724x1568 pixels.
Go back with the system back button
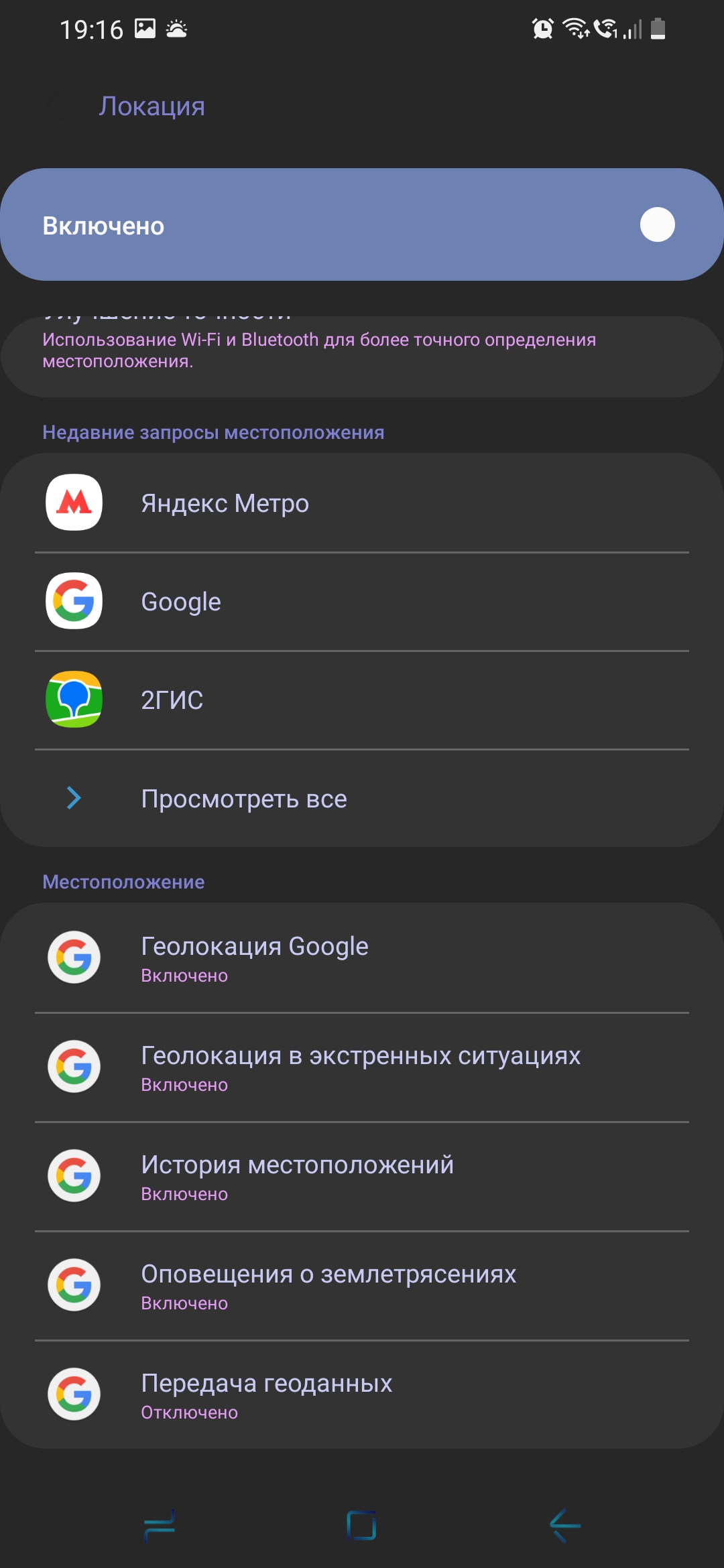click(x=564, y=1526)
